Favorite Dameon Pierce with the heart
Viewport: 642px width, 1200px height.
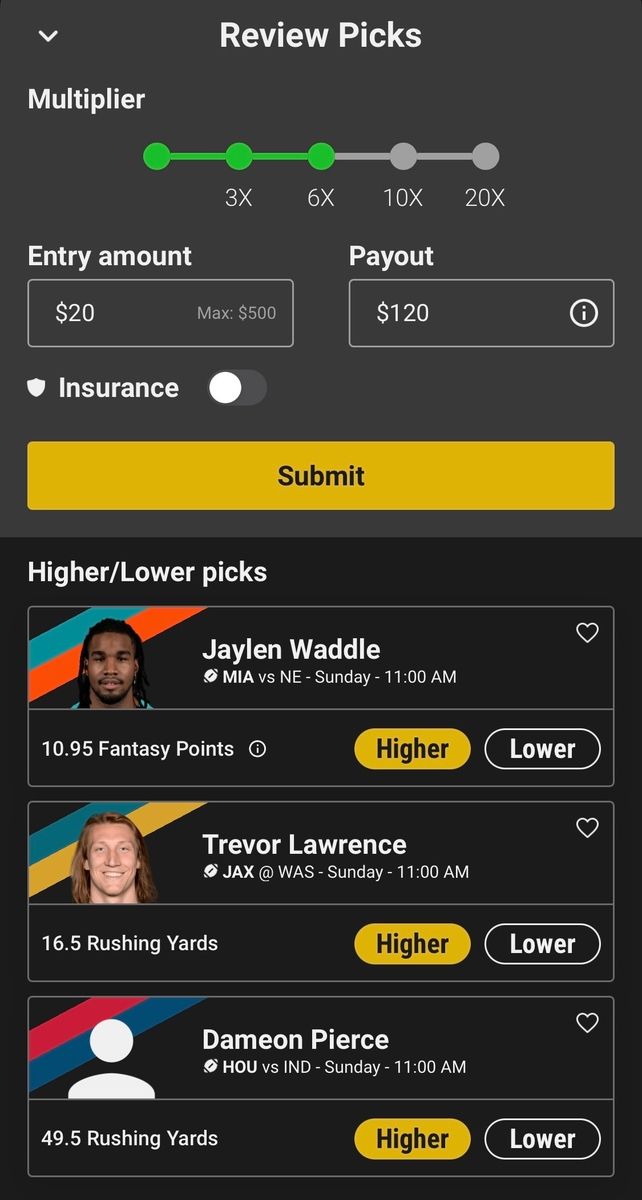tap(587, 1022)
